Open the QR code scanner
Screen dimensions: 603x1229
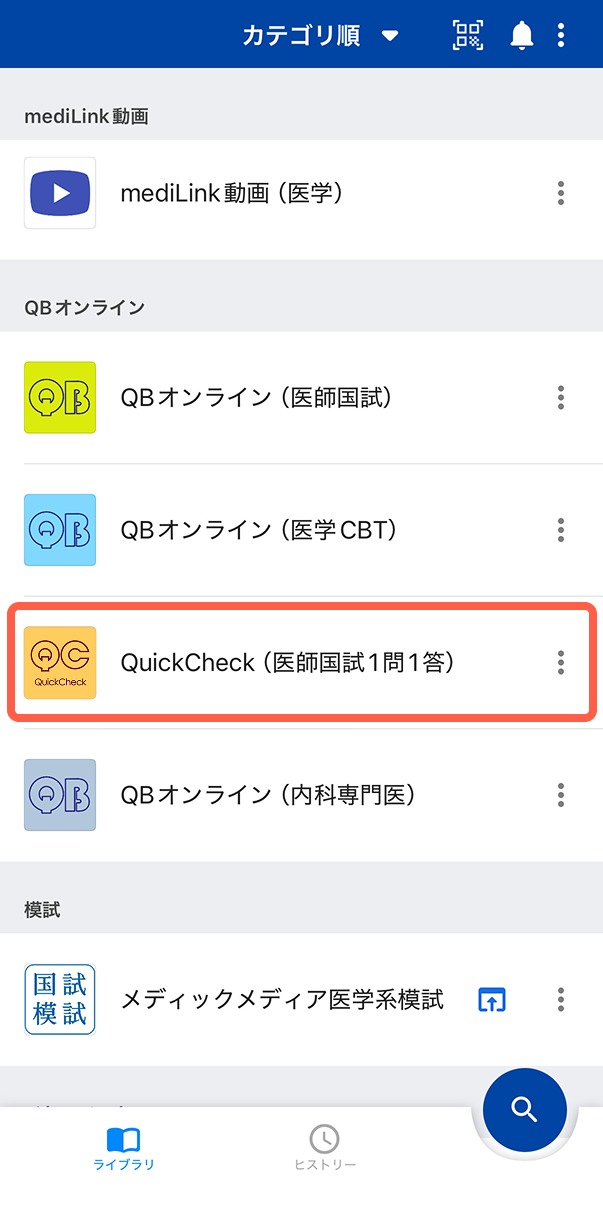[x=467, y=36]
